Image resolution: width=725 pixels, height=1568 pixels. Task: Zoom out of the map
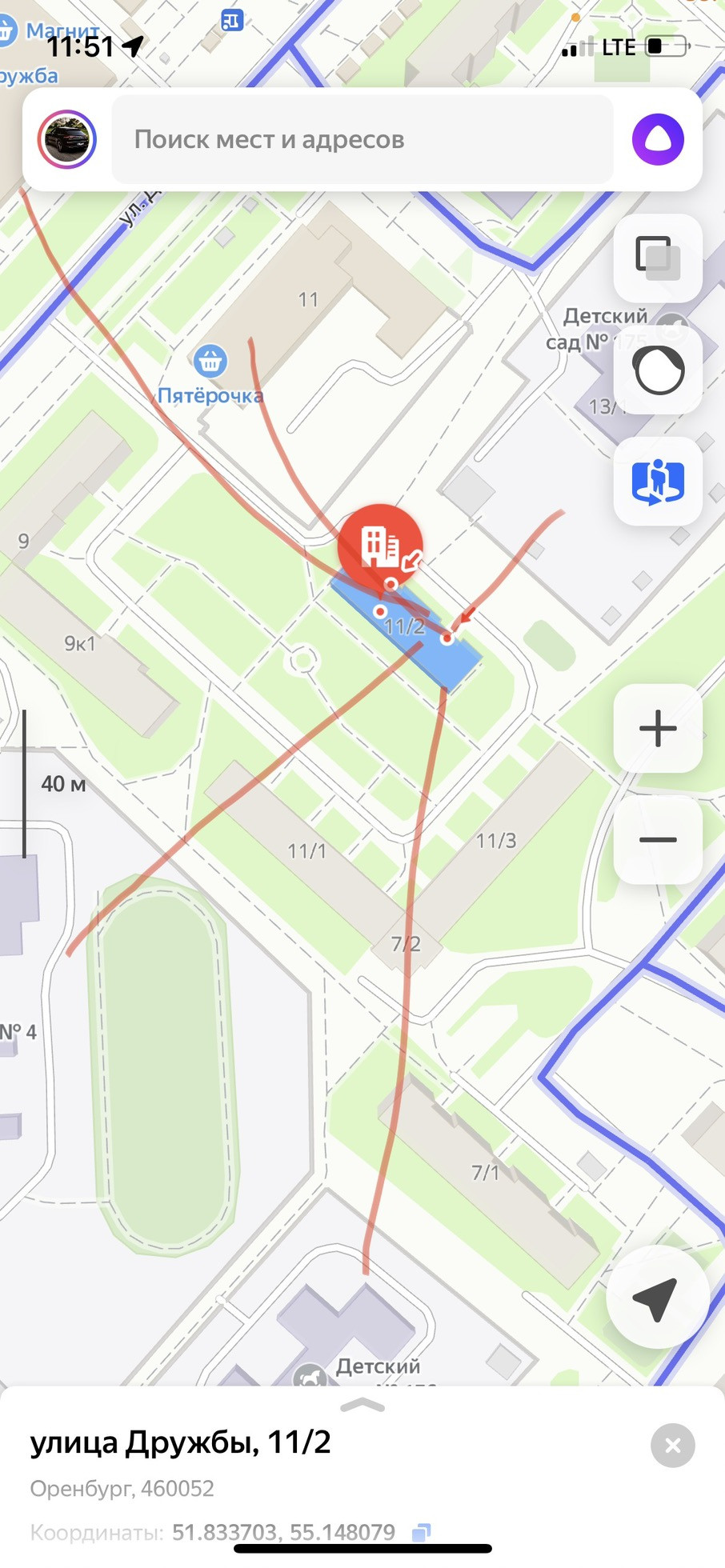point(658,840)
